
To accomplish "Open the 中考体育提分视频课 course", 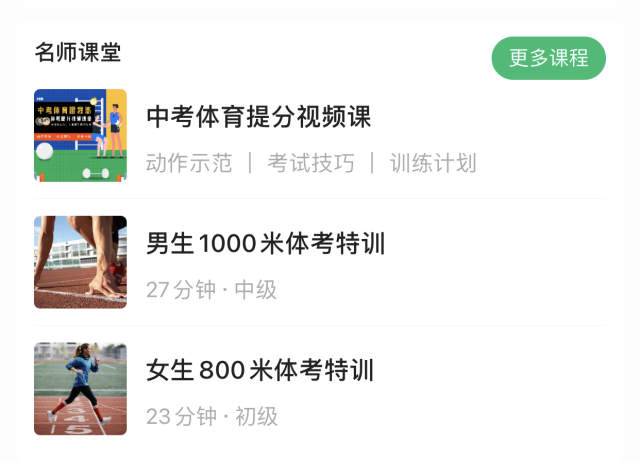I will 258,117.
